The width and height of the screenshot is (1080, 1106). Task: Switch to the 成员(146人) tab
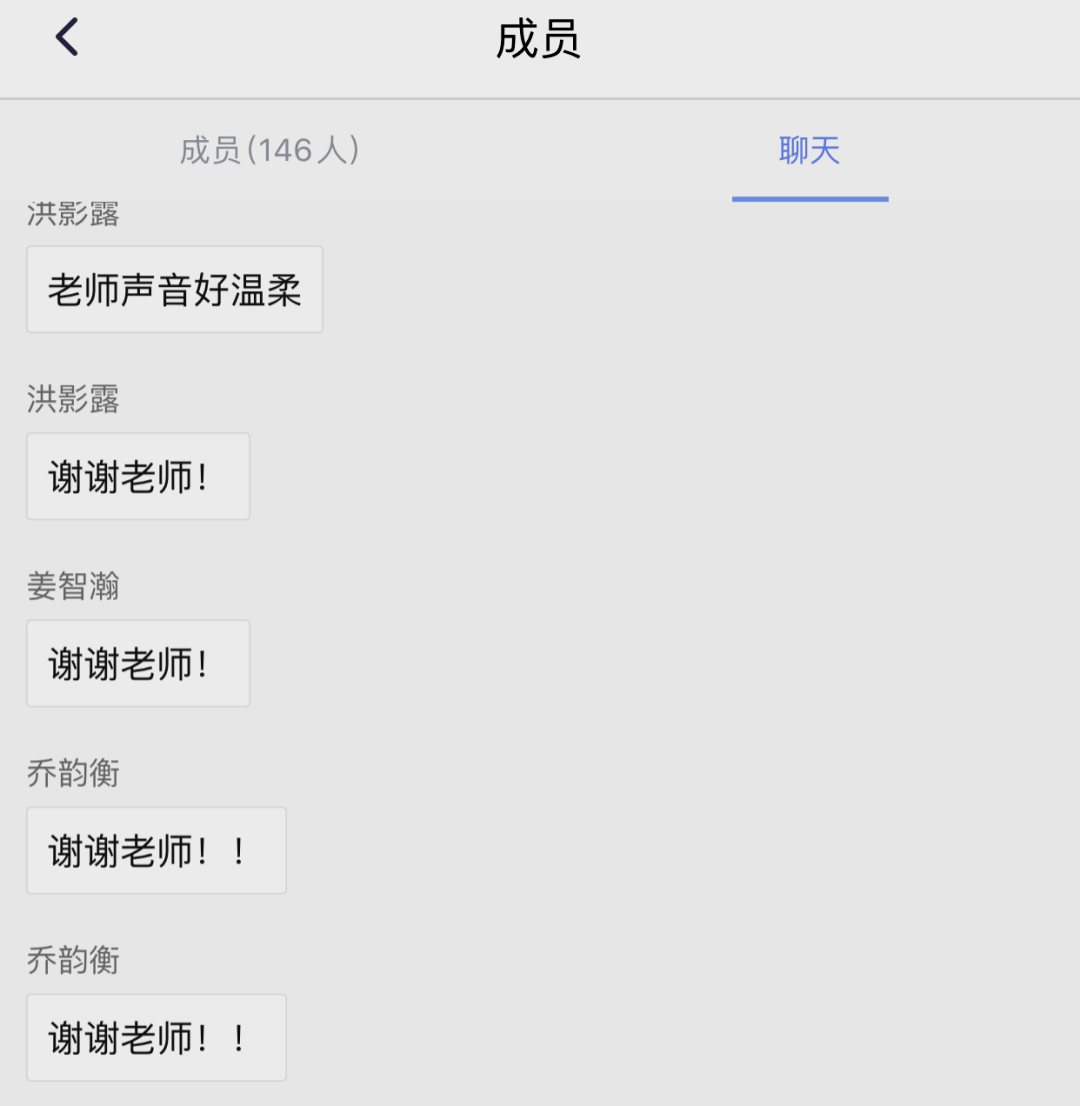(x=270, y=150)
